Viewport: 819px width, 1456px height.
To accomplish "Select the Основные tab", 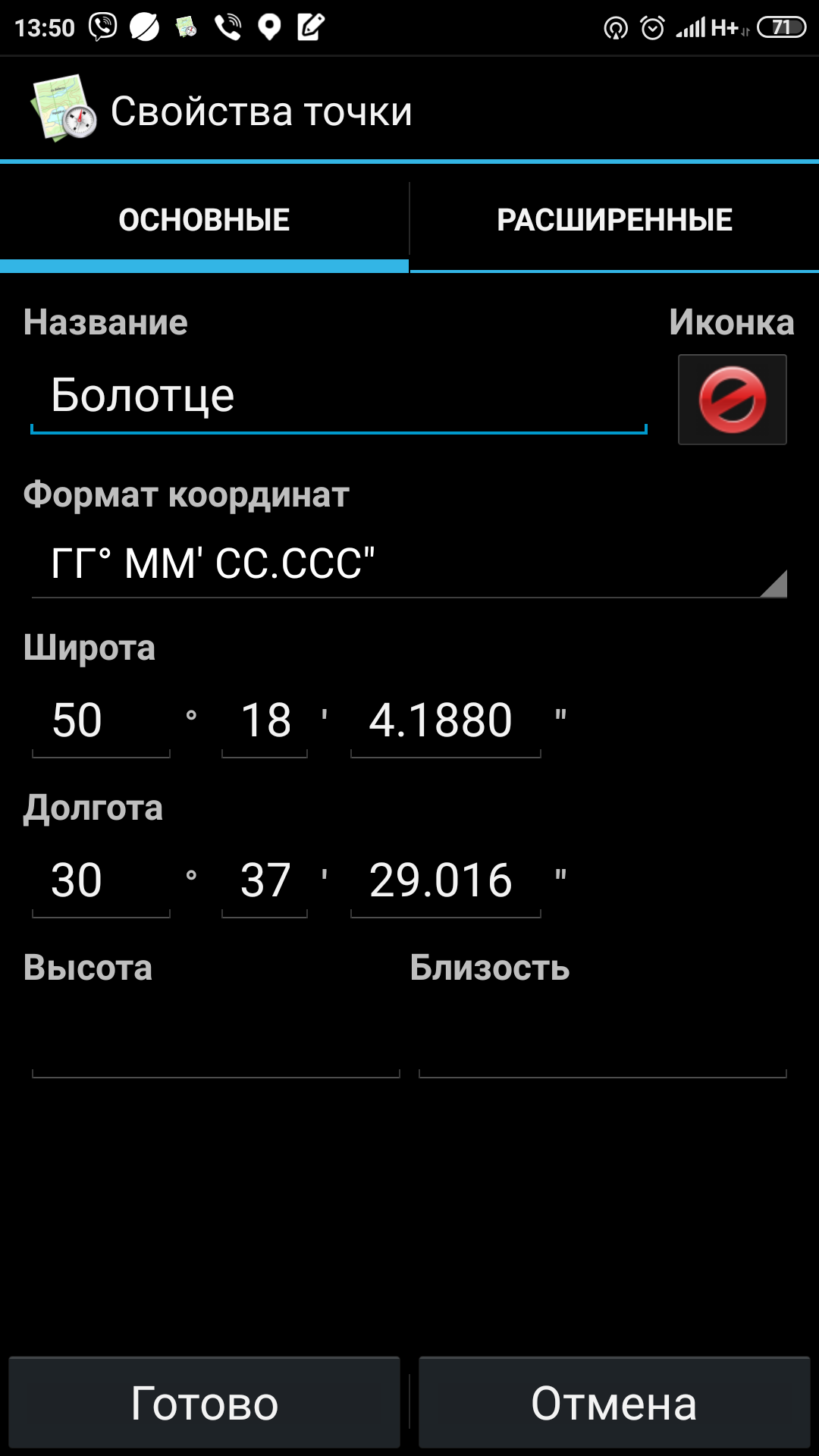I will coord(204,221).
